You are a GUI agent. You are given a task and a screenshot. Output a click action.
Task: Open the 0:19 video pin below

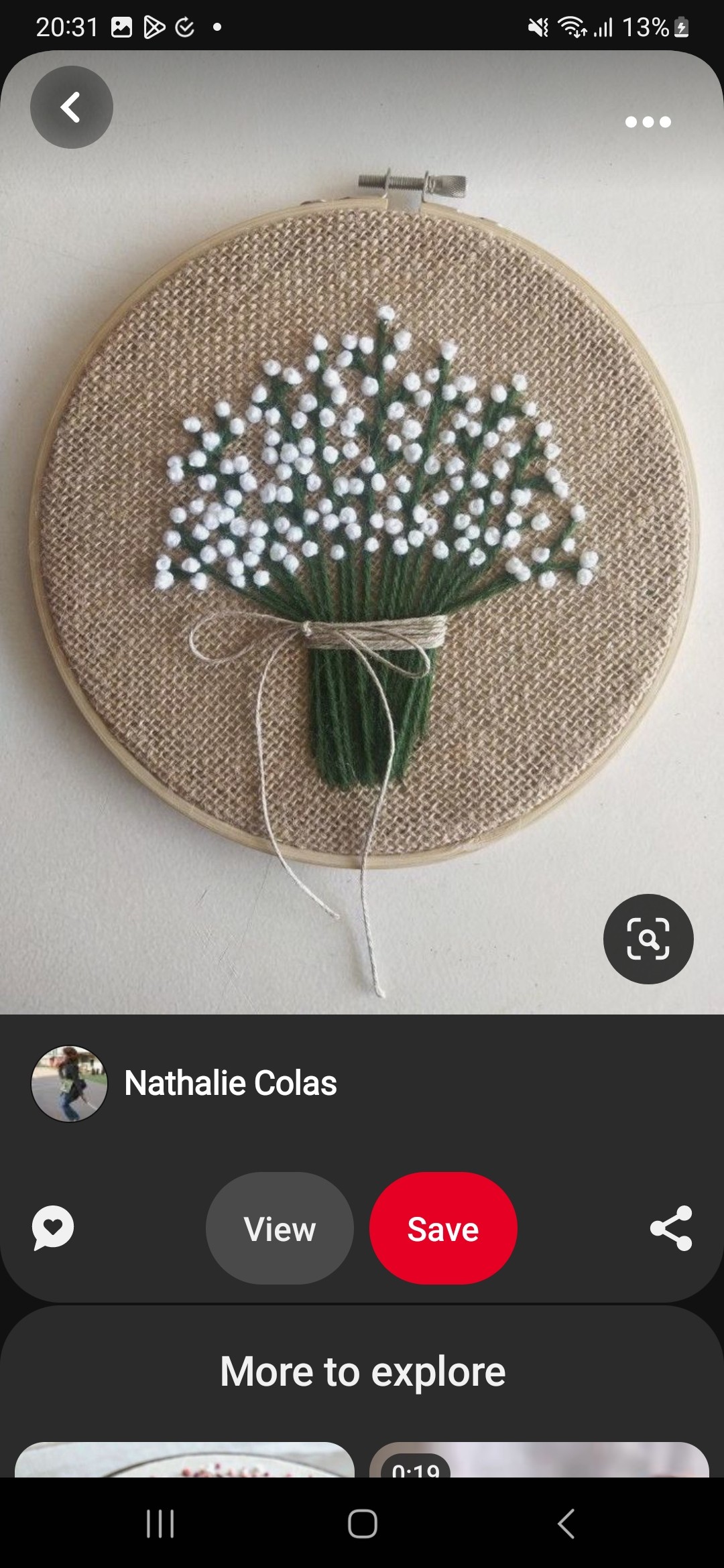(539, 1461)
